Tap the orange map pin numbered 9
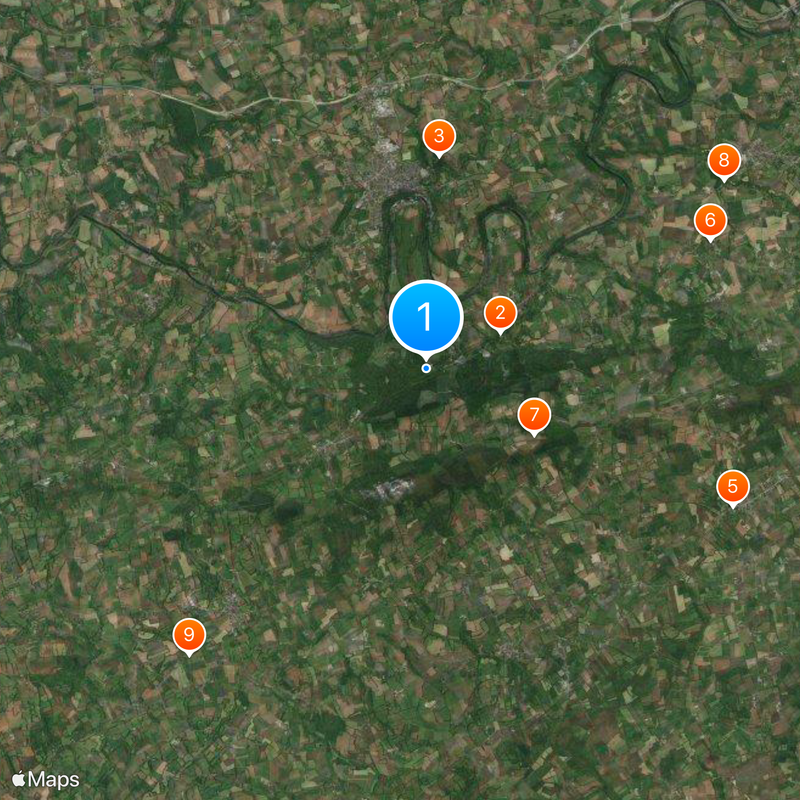This screenshot has height=800, width=800. (189, 634)
